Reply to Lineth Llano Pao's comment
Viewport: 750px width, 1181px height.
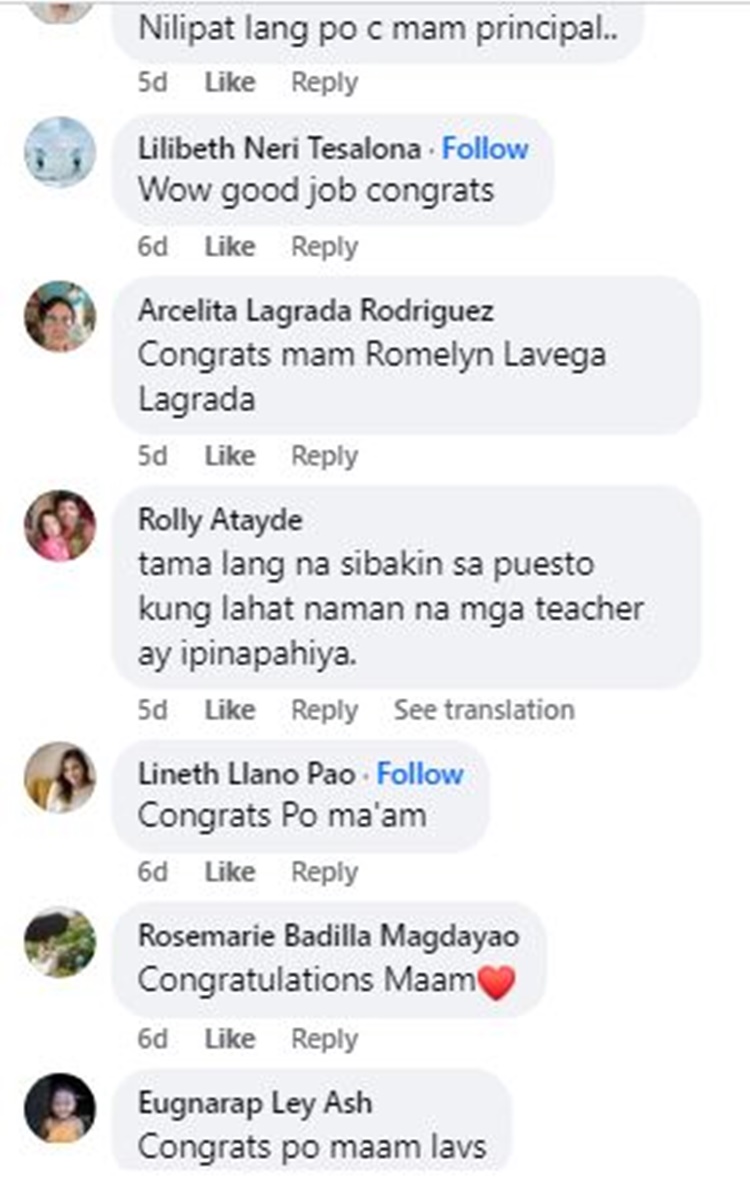tap(324, 873)
